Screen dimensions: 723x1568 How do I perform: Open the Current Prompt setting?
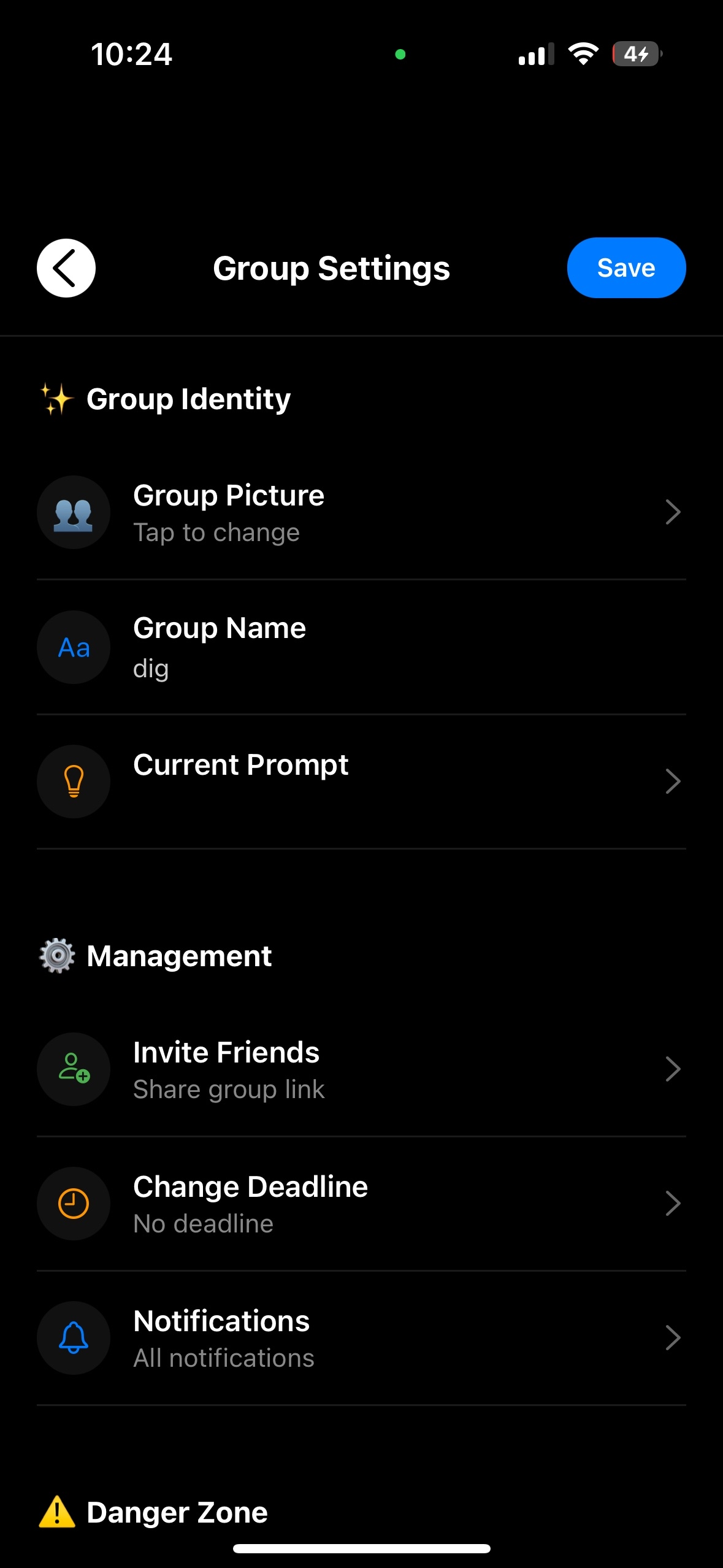[x=361, y=781]
